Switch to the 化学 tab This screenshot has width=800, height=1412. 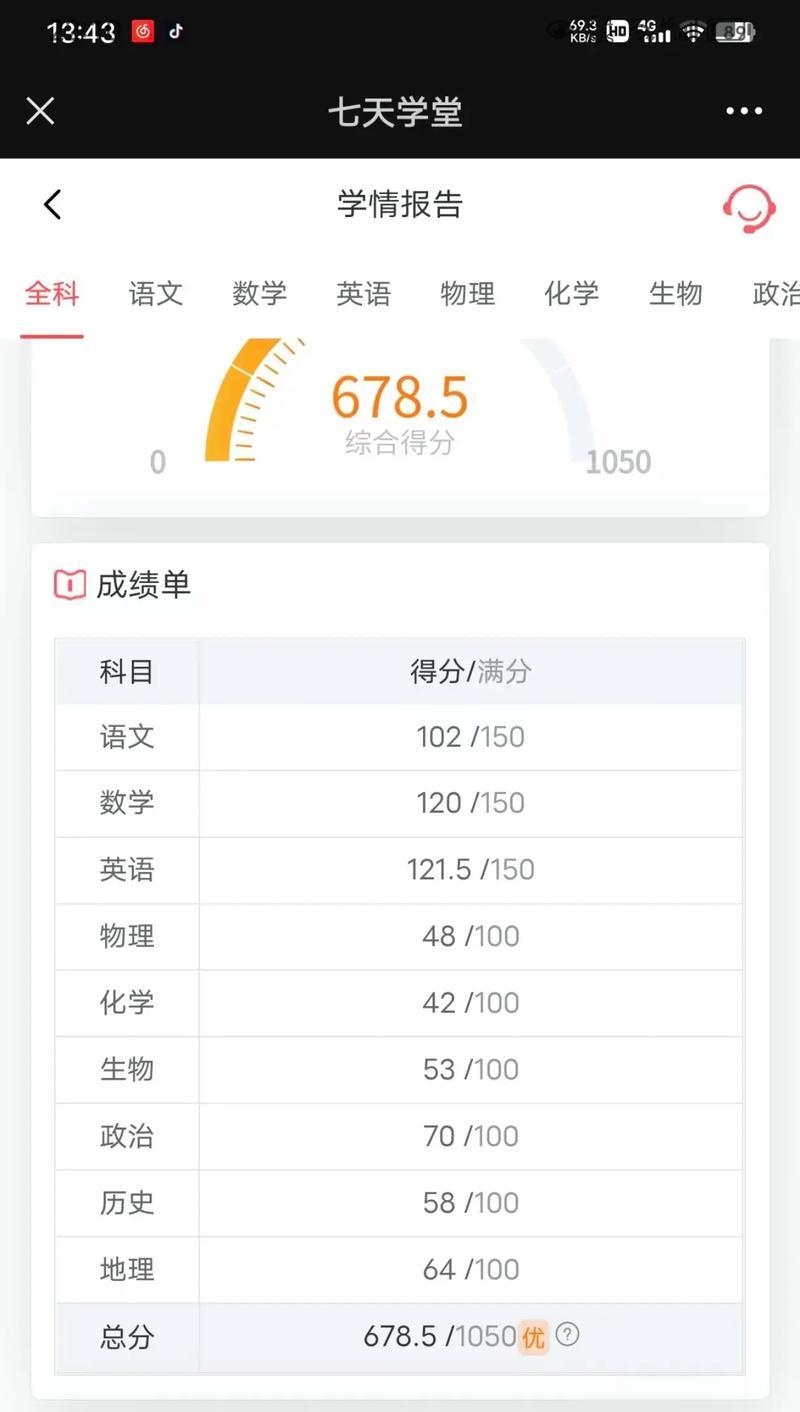coord(572,293)
